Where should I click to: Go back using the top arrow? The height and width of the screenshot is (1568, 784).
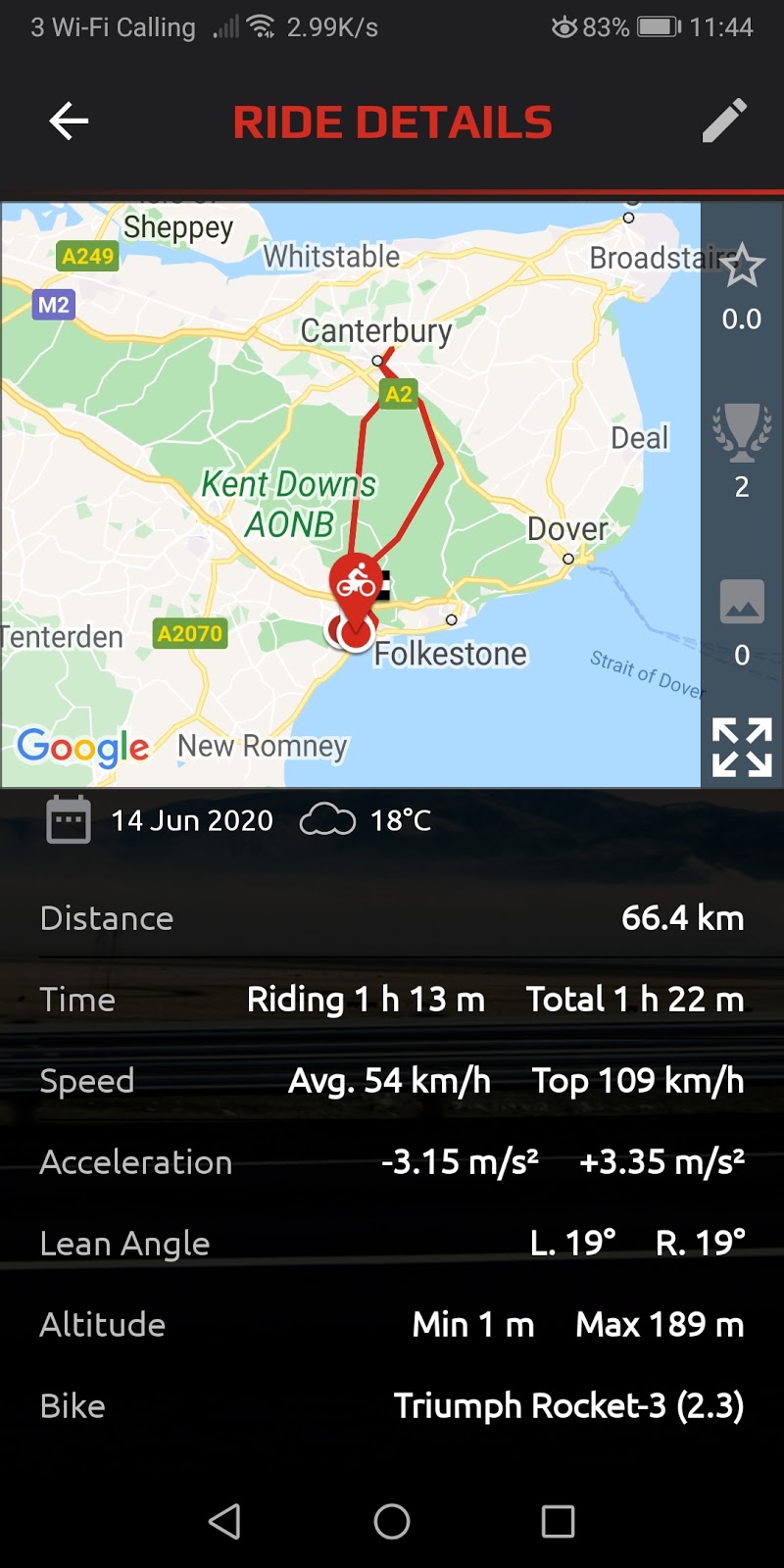(69, 122)
